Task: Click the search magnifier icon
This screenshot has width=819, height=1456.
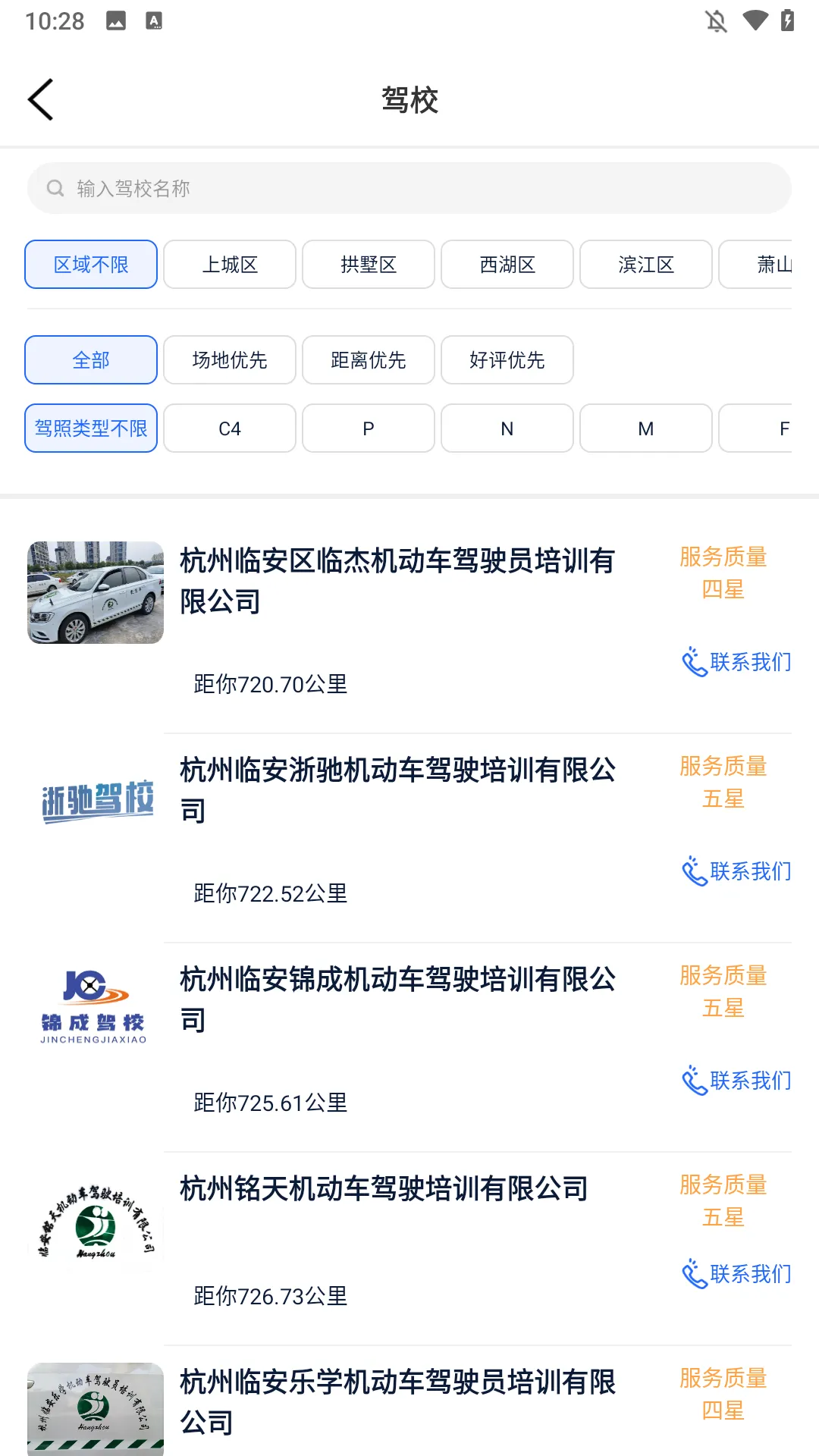Action: click(55, 187)
